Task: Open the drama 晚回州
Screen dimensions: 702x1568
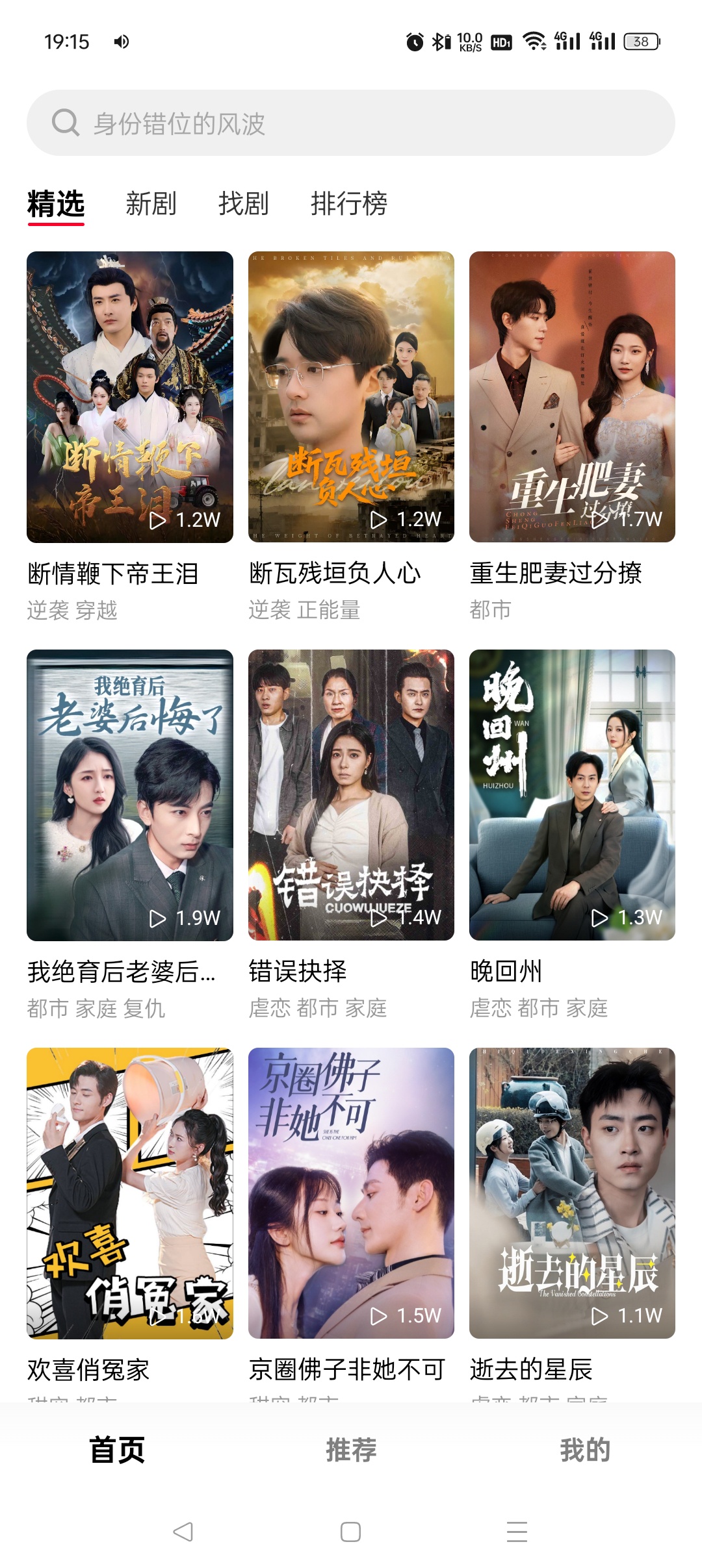Action: [x=572, y=795]
